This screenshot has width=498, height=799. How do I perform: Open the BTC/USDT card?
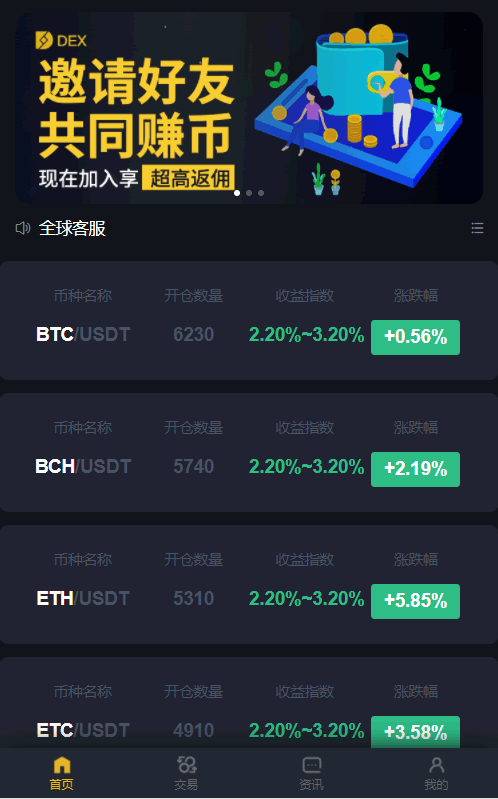[x=249, y=321]
